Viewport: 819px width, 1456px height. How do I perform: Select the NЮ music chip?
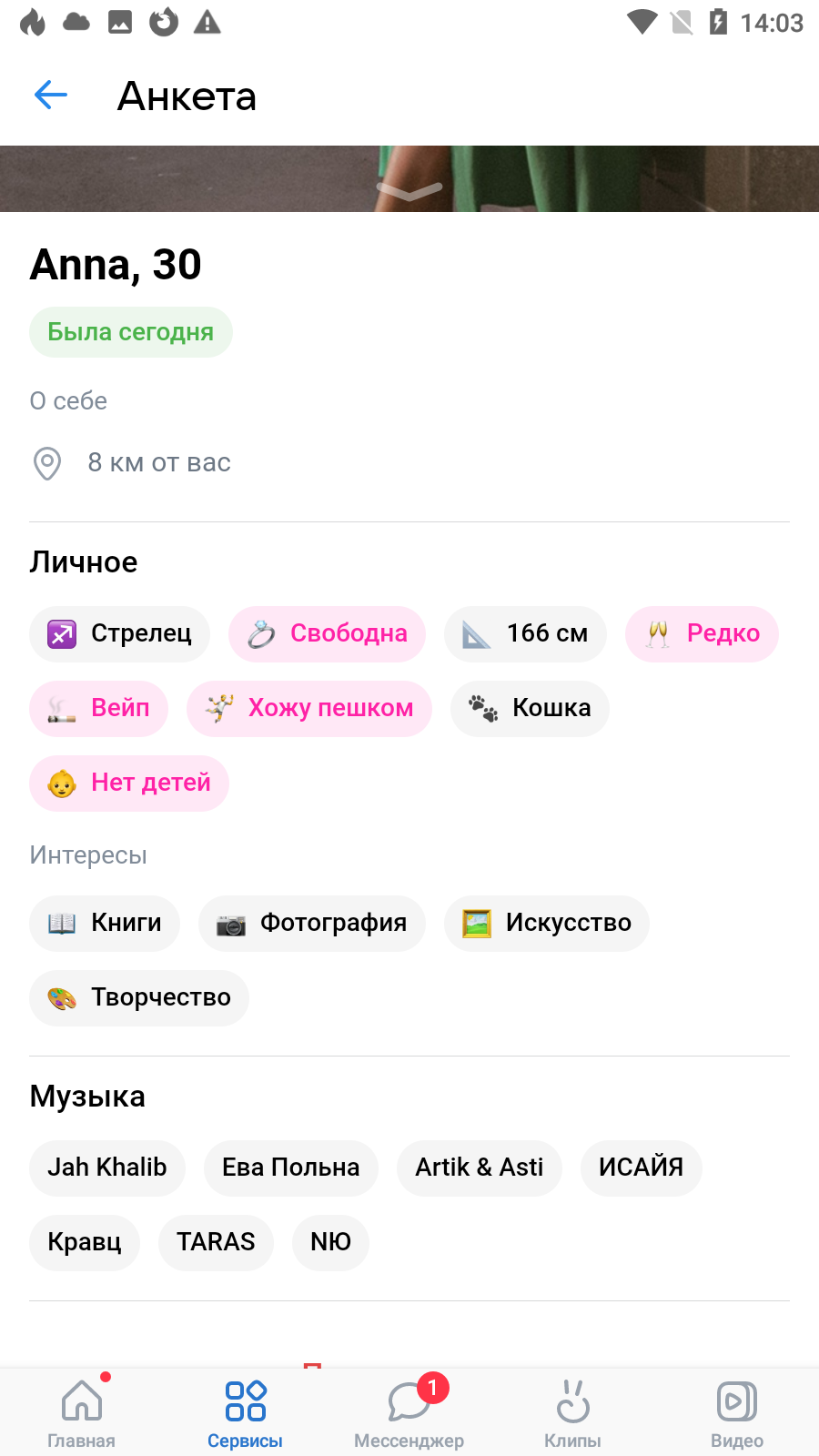330,1242
